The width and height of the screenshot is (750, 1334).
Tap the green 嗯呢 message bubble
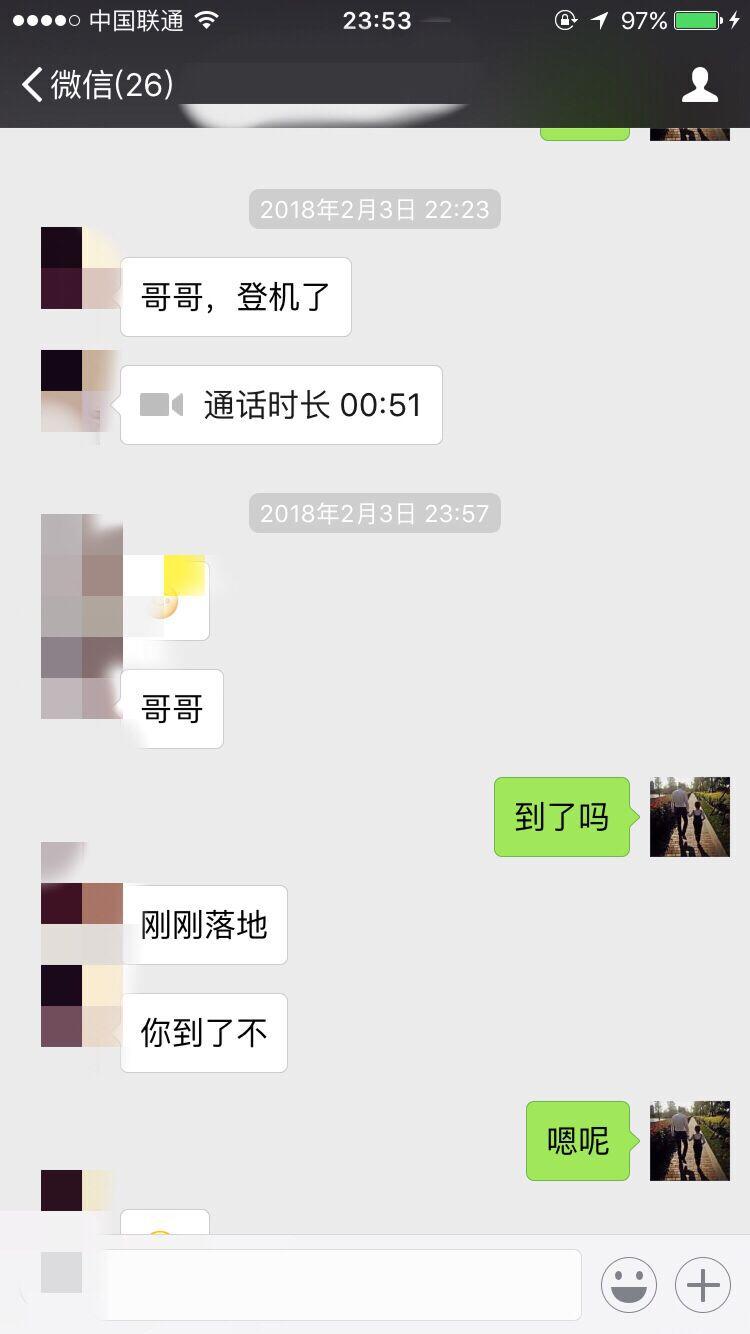click(578, 1142)
